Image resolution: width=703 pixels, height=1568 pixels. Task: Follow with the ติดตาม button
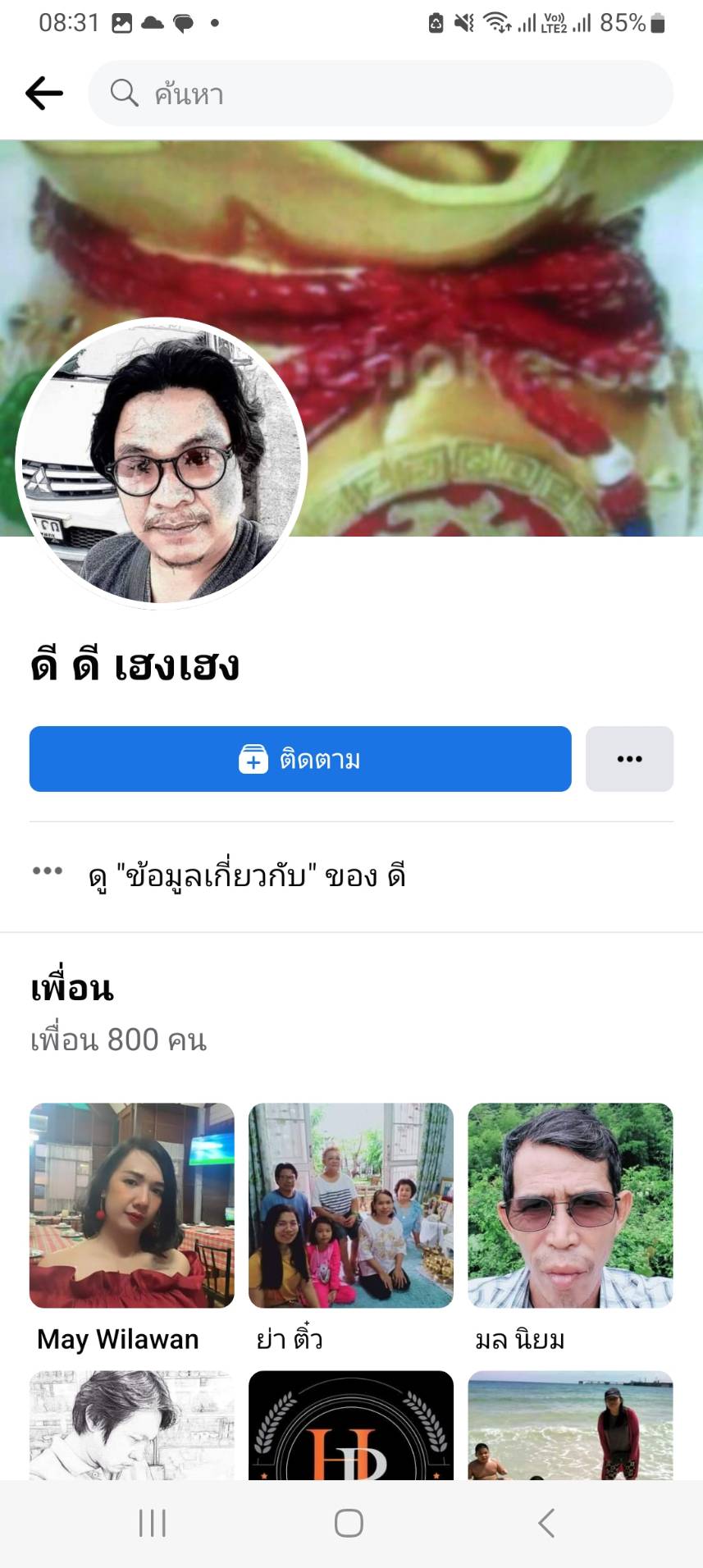(300, 759)
